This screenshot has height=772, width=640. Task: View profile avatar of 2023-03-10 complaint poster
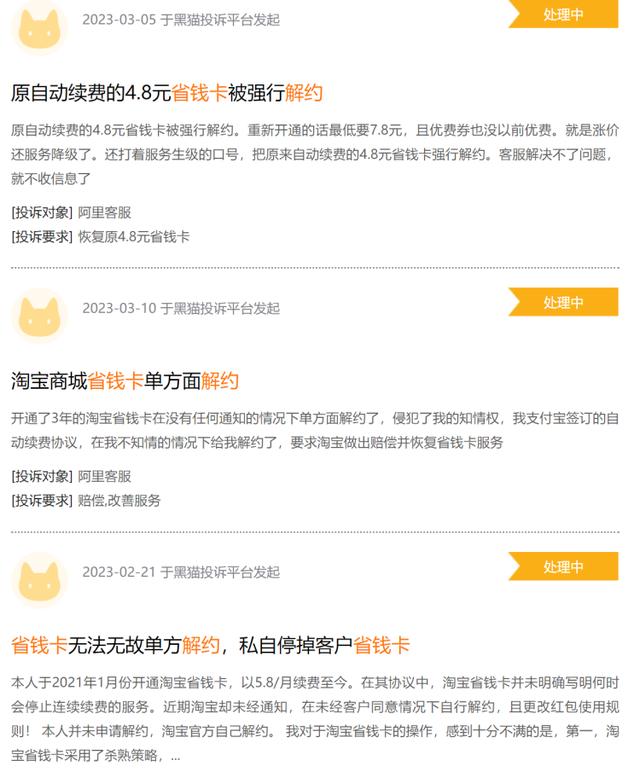click(x=39, y=315)
